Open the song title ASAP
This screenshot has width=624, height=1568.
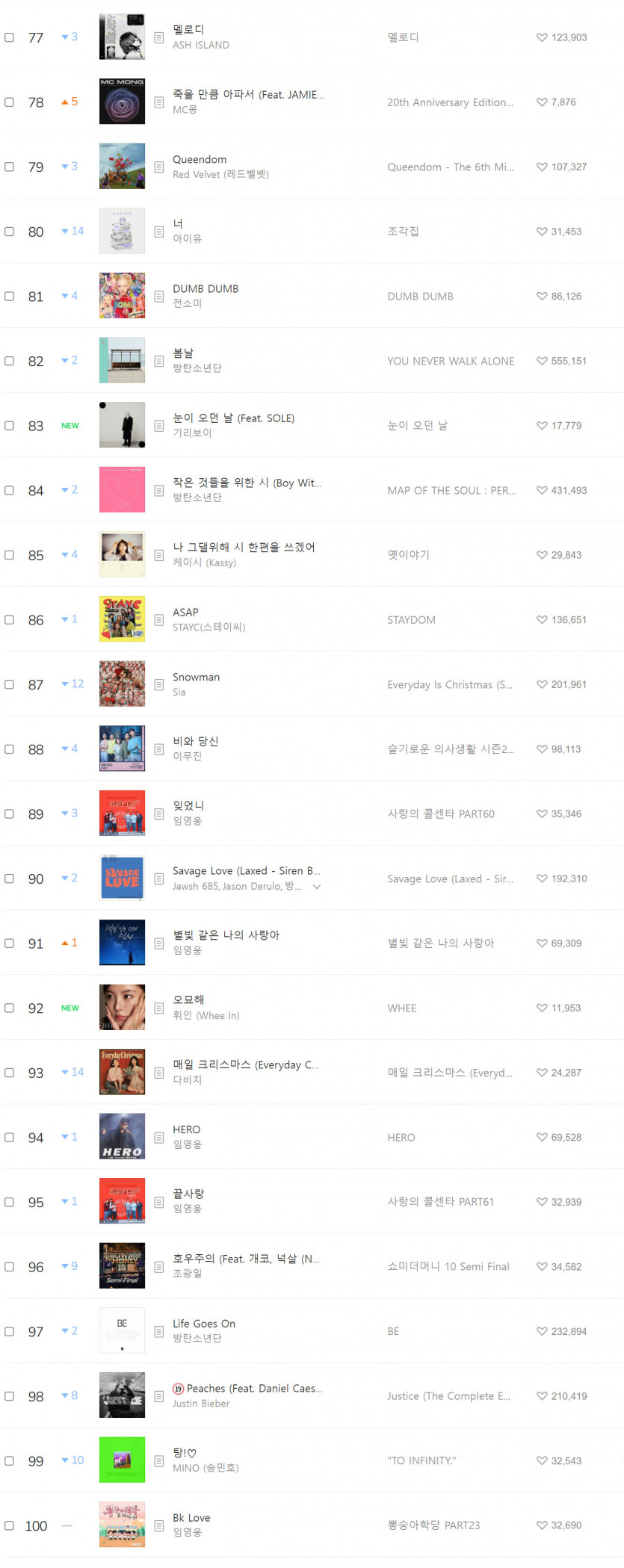(185, 612)
